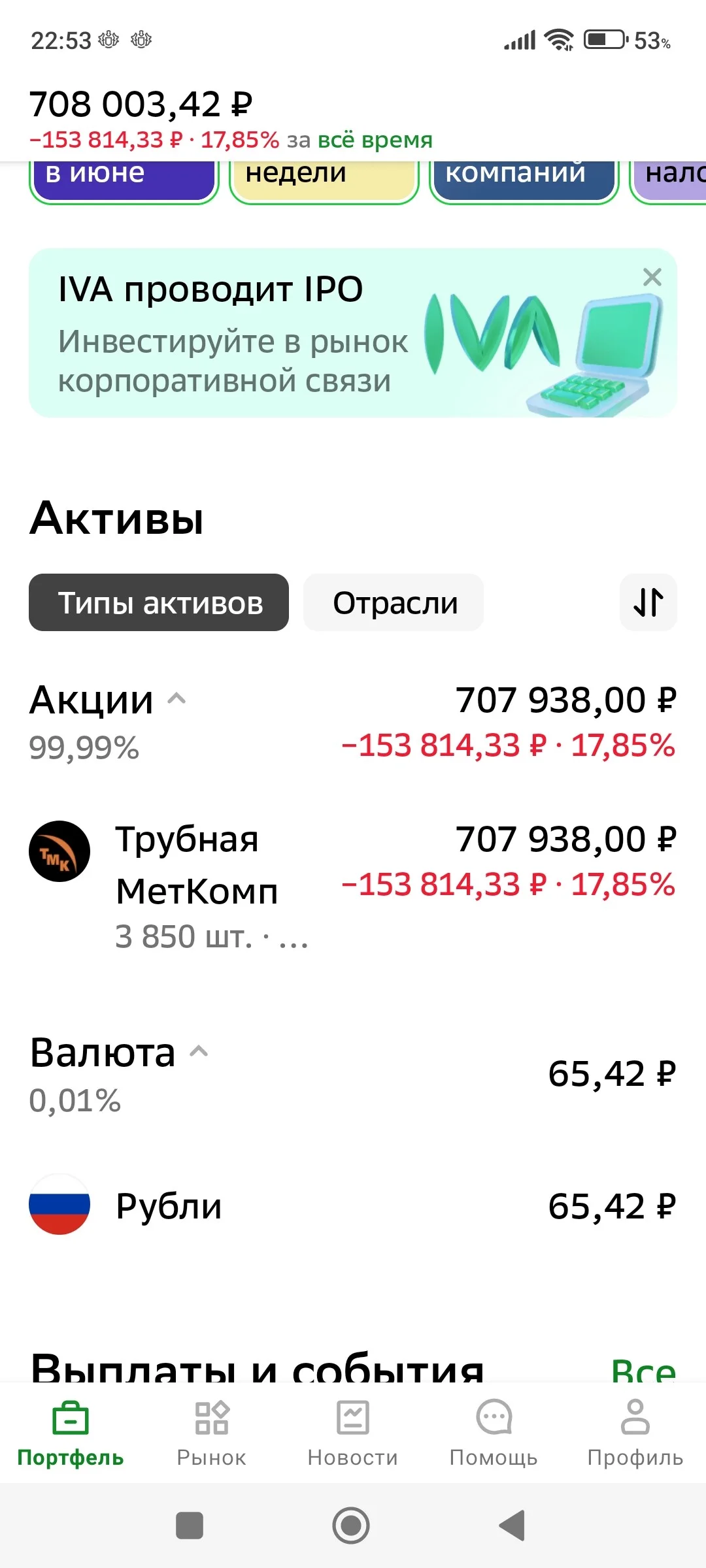Go to the Новости tab
Screen dimensions: 706x1568
tap(353, 1433)
